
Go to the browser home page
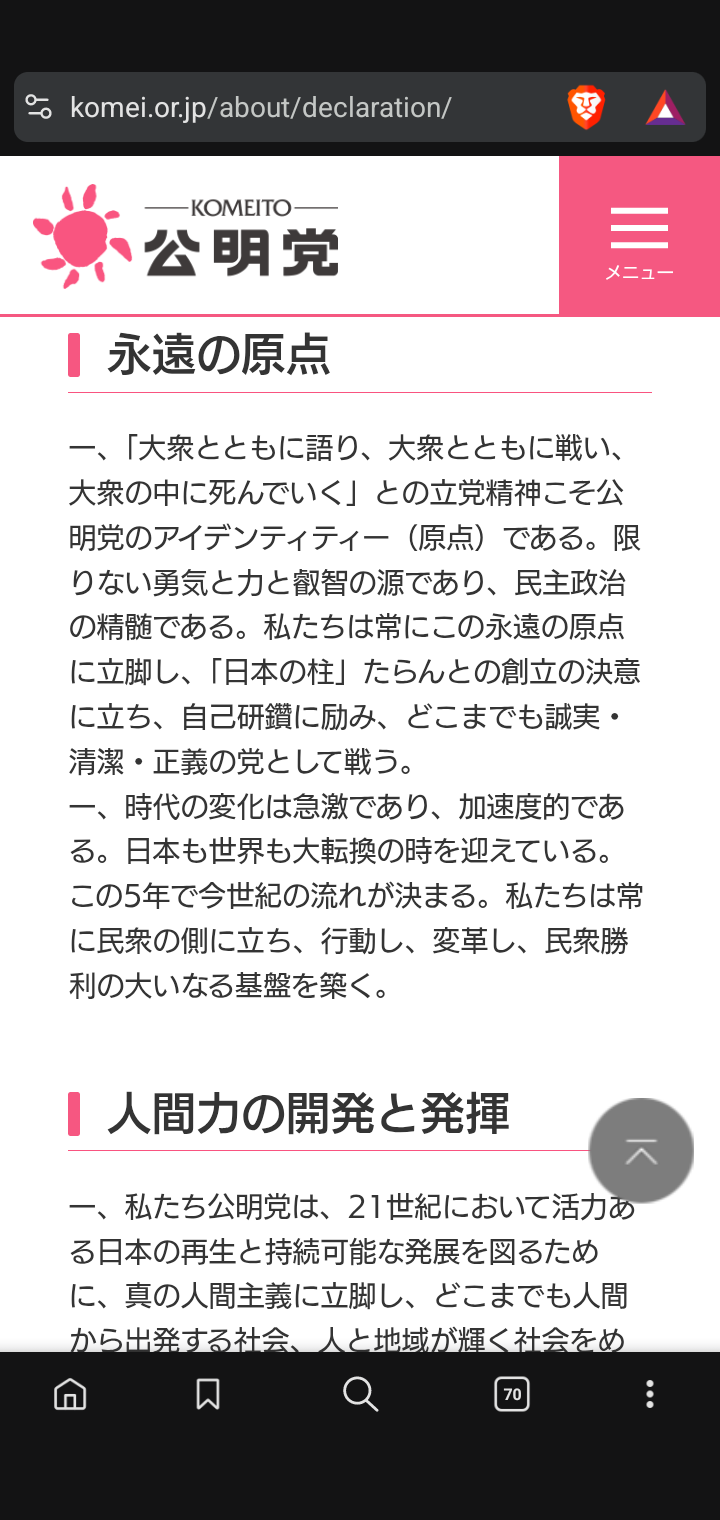(70, 1393)
